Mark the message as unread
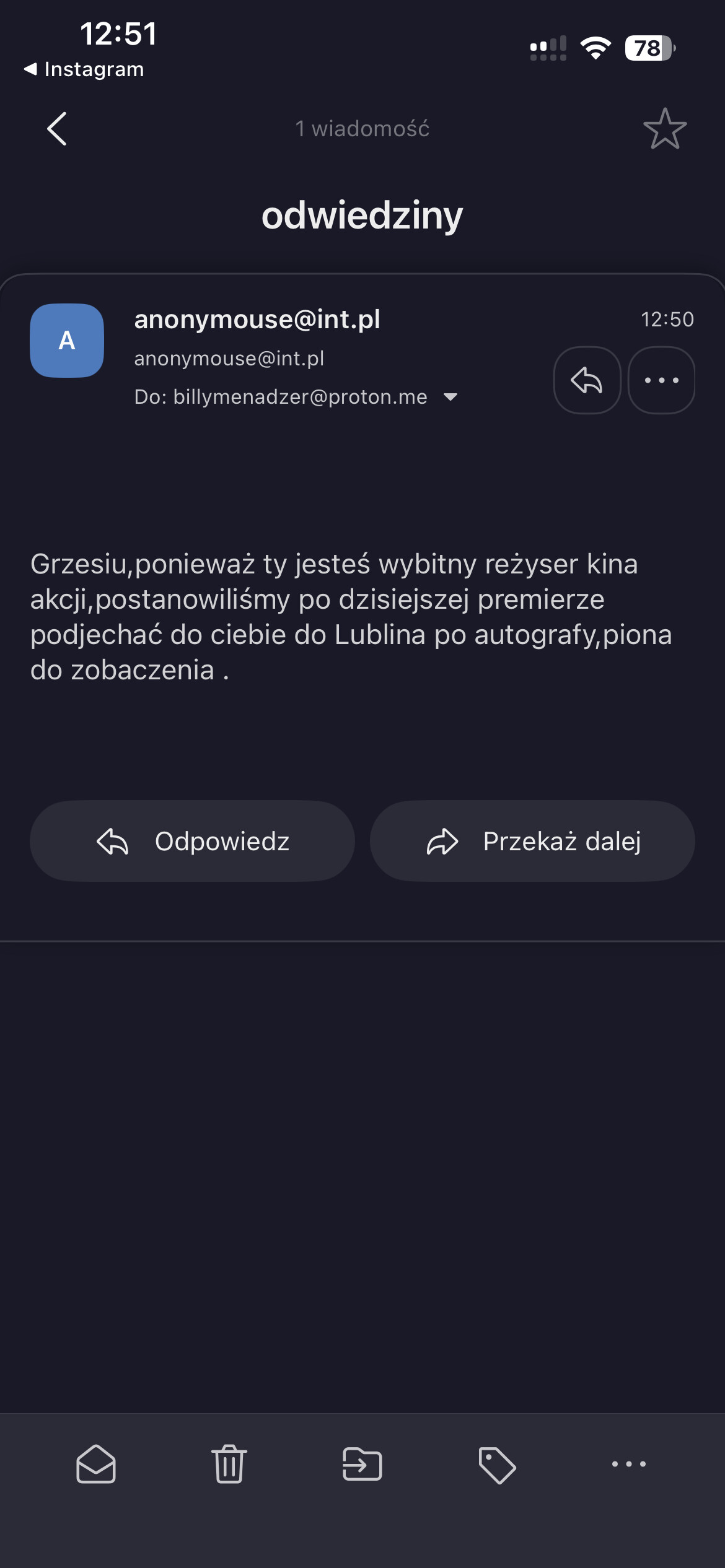 (x=96, y=1464)
